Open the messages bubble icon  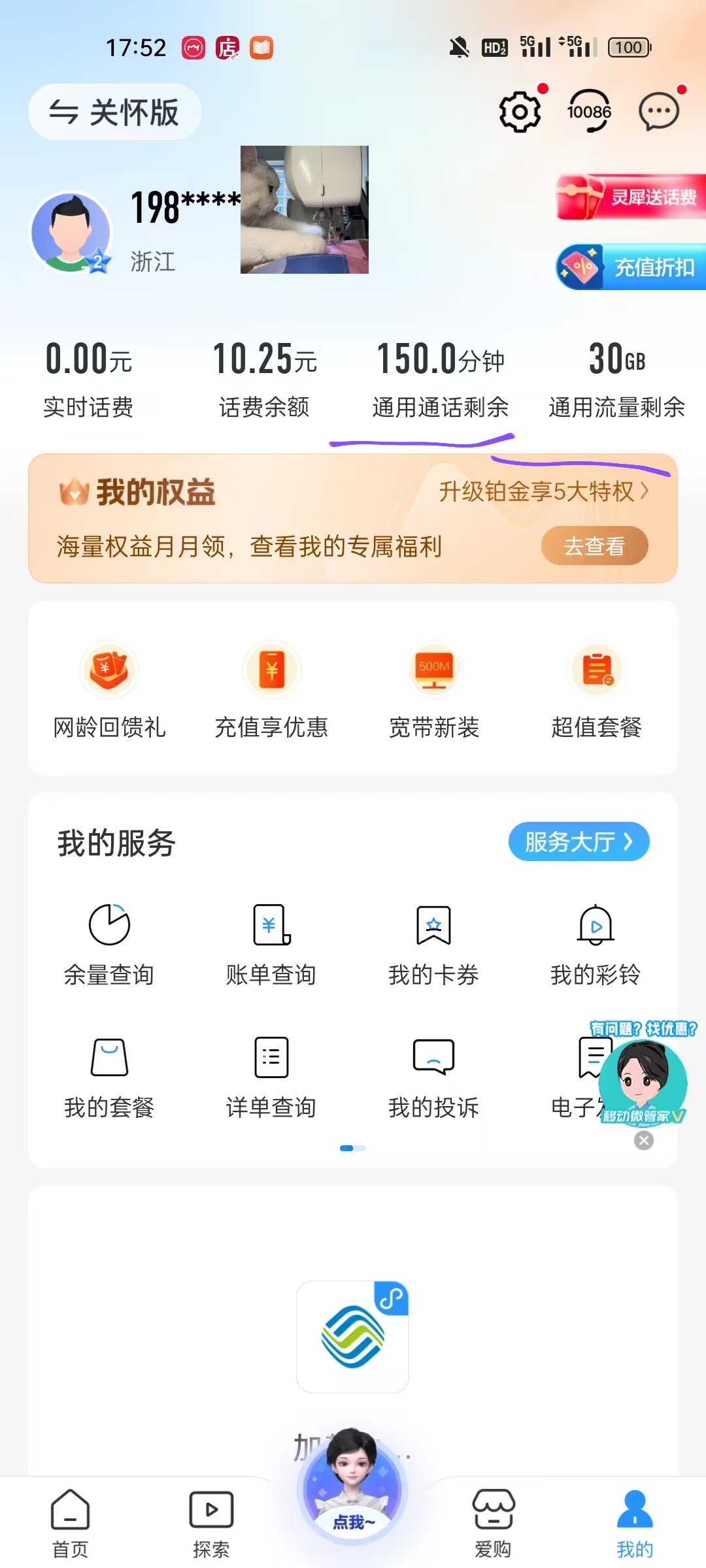click(659, 112)
